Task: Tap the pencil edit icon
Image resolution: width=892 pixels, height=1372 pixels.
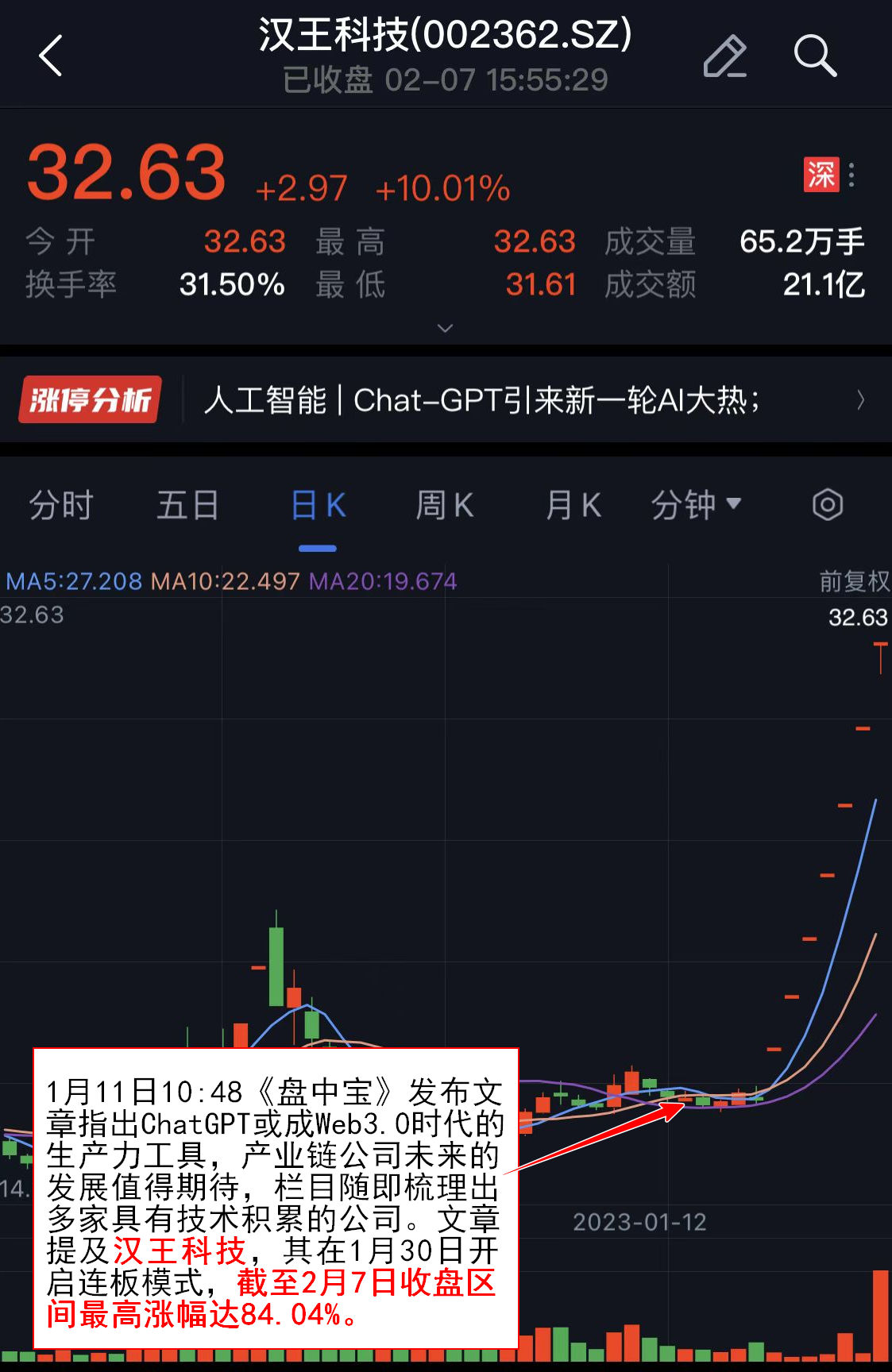Action: [x=724, y=56]
